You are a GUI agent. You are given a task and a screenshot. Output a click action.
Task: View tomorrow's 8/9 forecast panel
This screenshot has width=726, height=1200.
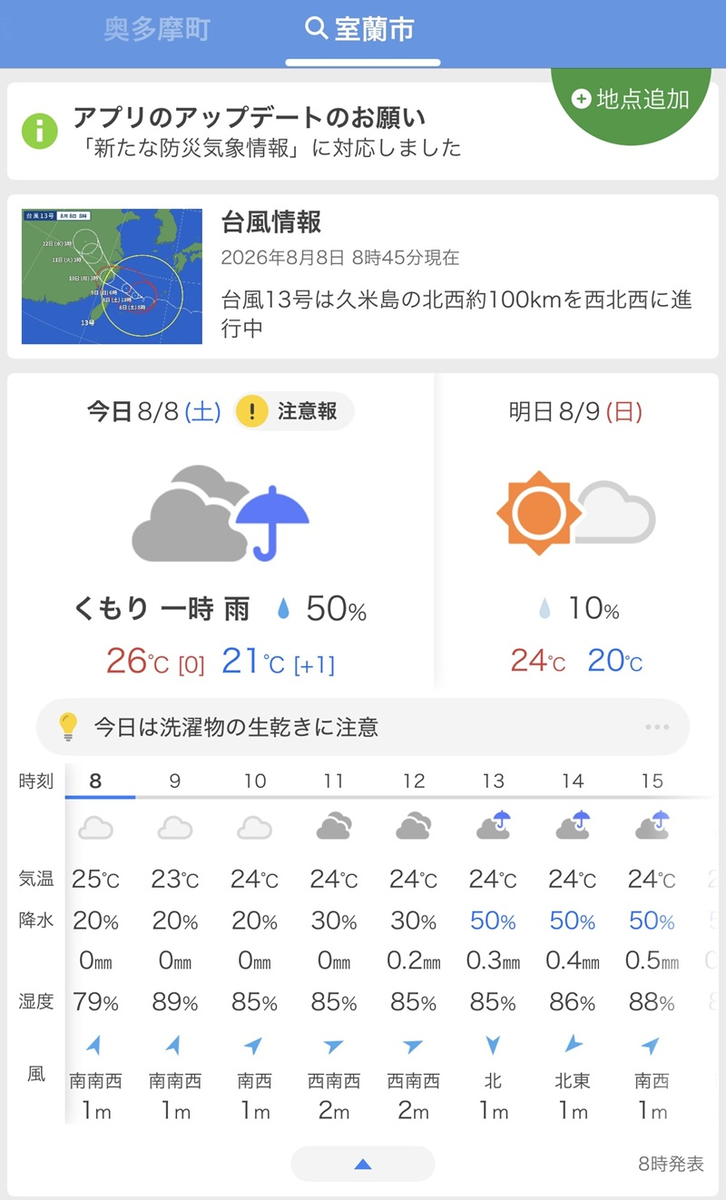tap(576, 530)
